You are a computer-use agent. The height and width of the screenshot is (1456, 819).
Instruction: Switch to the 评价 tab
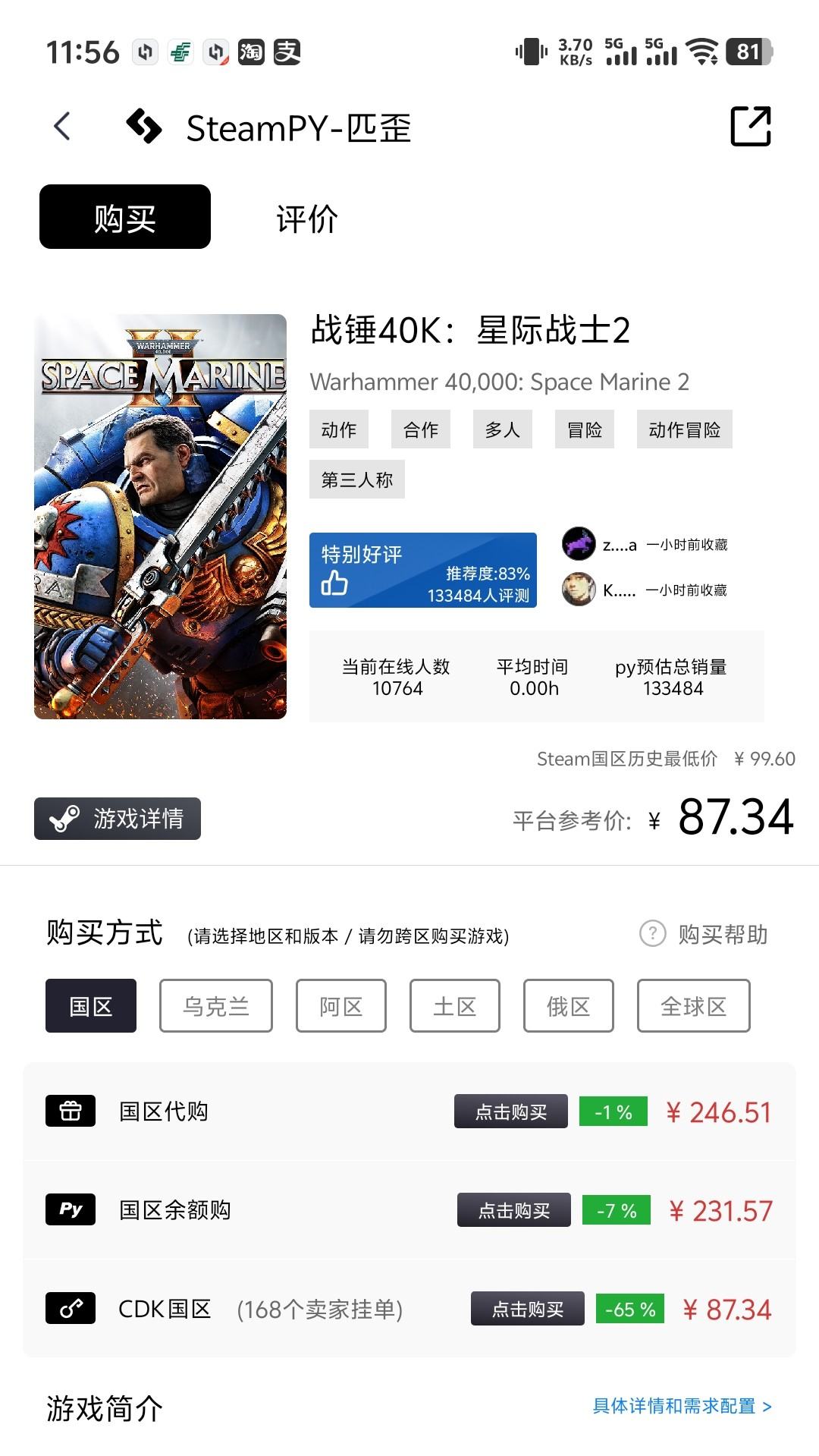coord(306,219)
